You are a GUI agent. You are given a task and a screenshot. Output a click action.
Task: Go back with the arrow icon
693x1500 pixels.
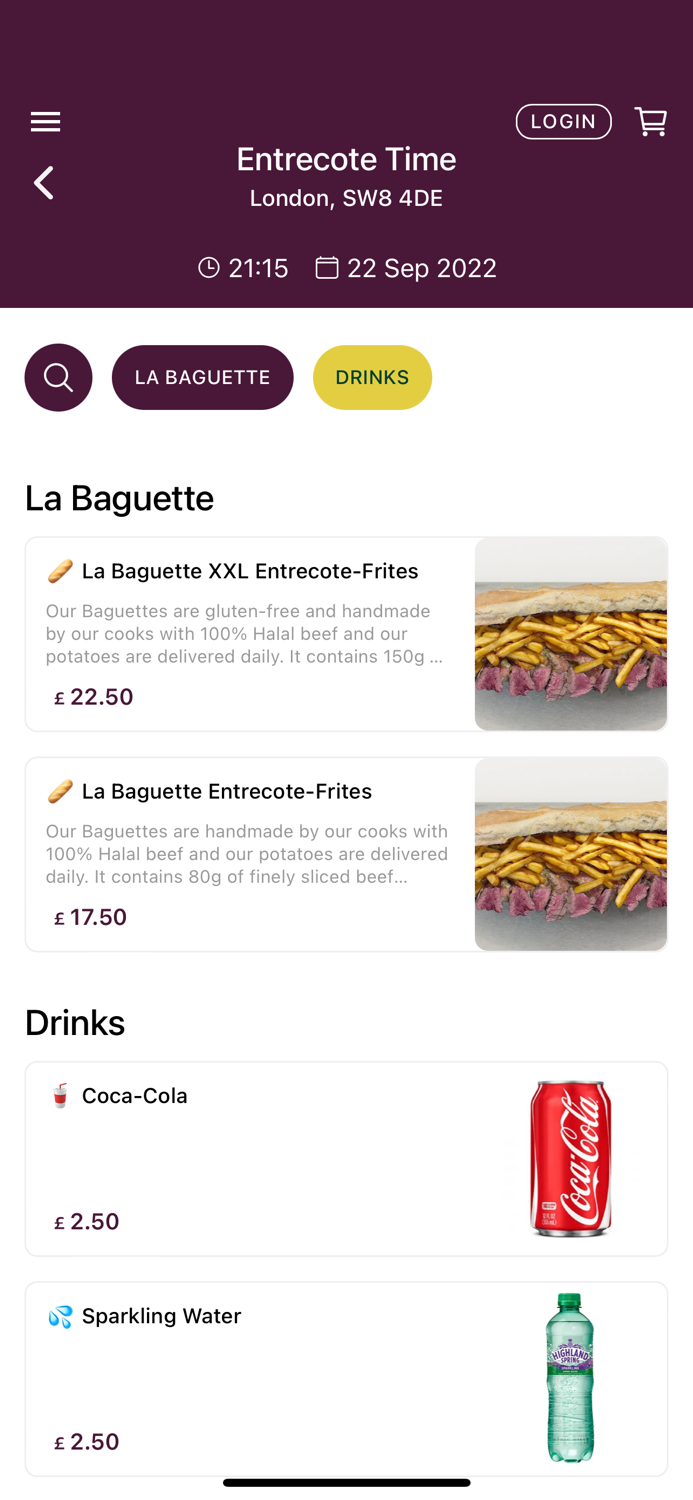(x=44, y=183)
